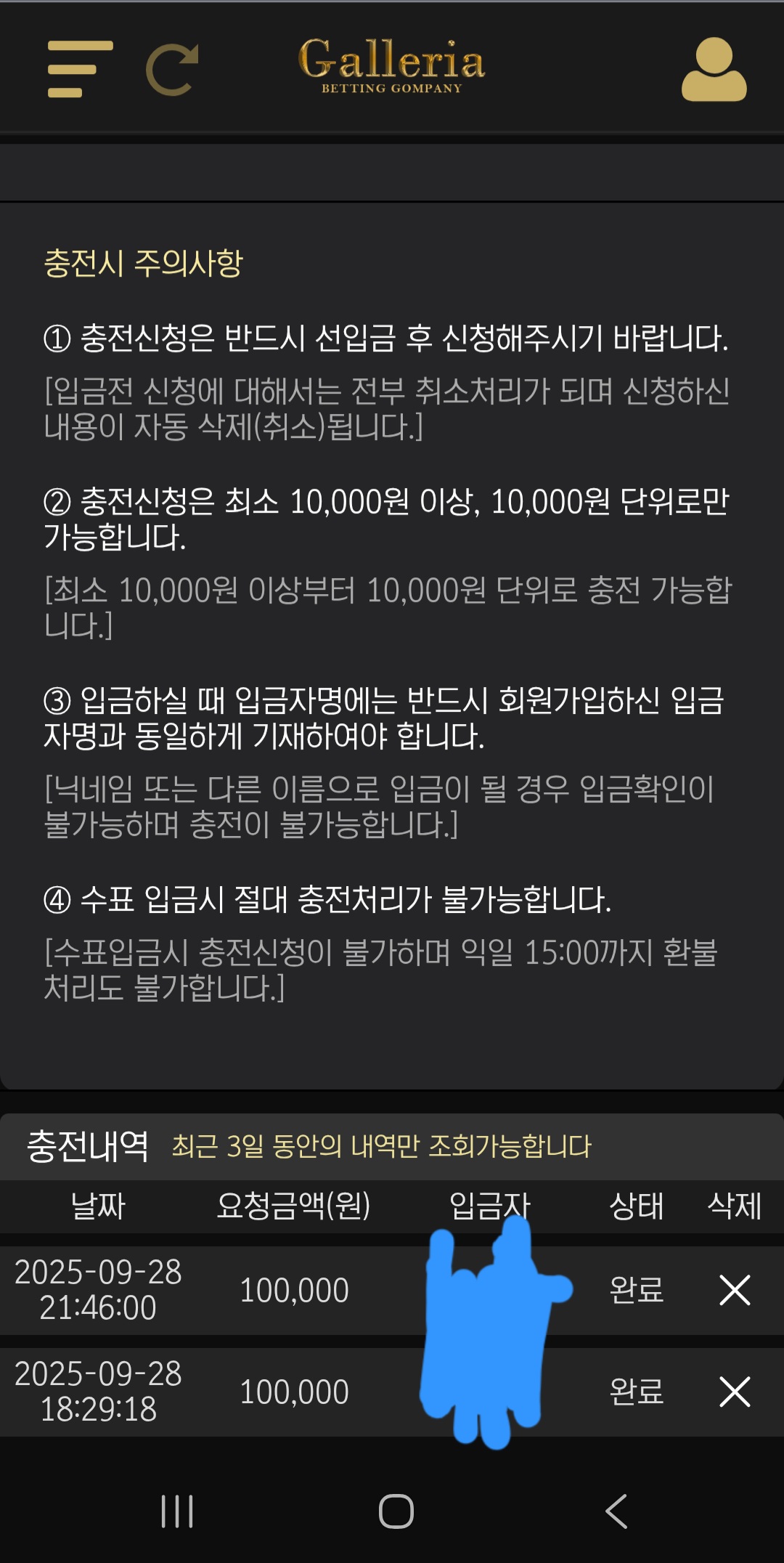Go to the system home screen
Viewport: 784px width, 1563px height.
396,1511
